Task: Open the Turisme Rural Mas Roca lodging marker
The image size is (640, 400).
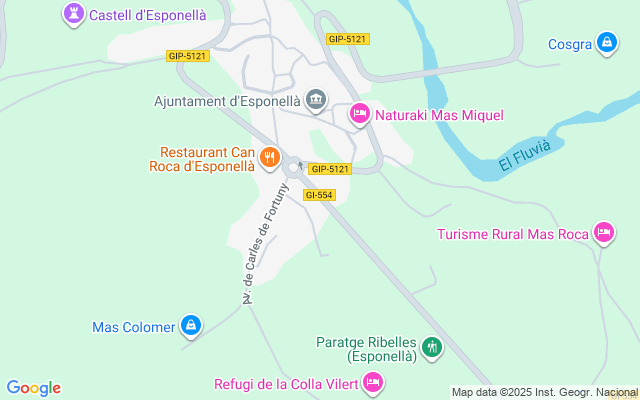Action: click(603, 233)
